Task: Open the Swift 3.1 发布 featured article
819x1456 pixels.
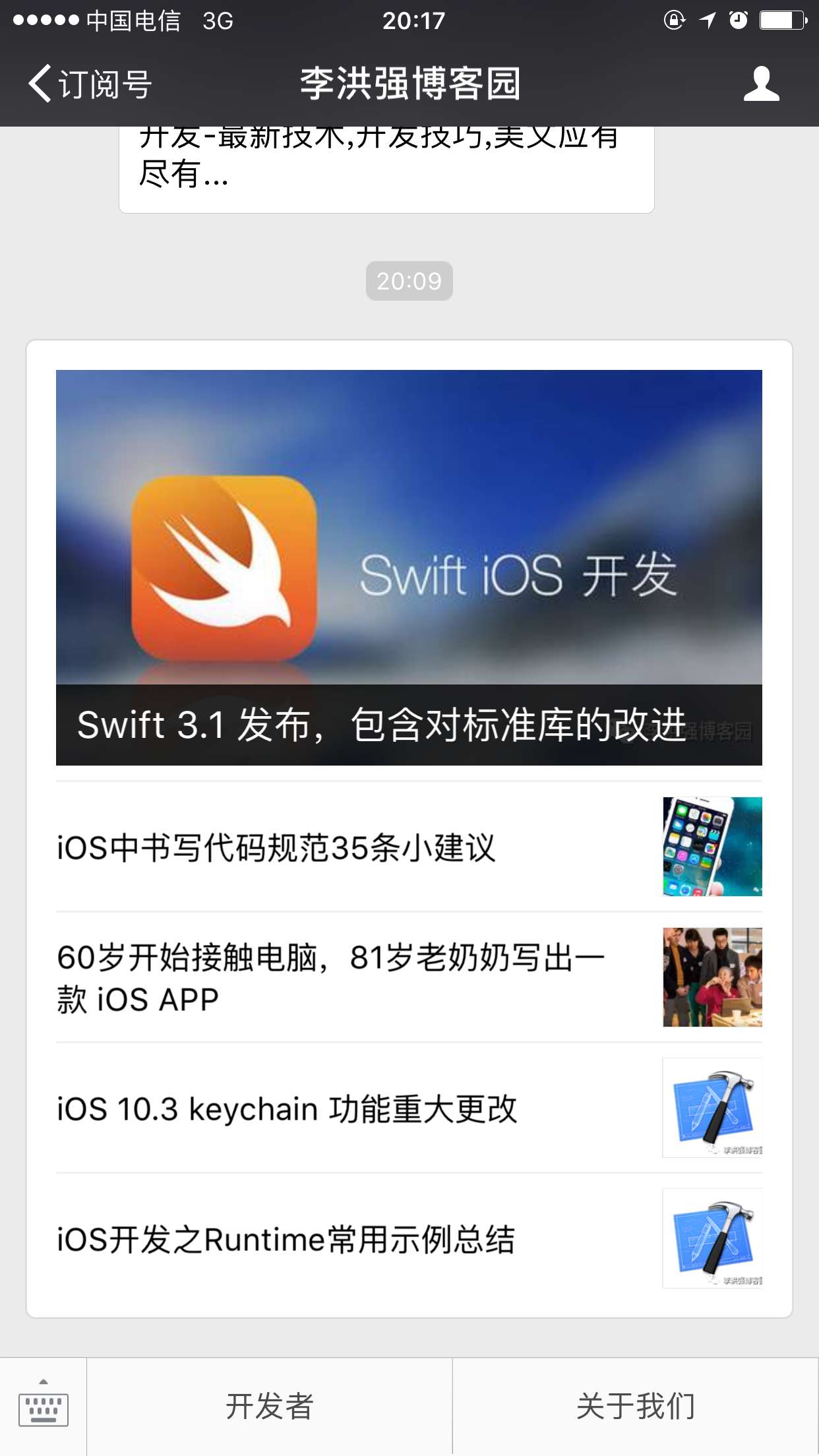Action: tap(409, 567)
